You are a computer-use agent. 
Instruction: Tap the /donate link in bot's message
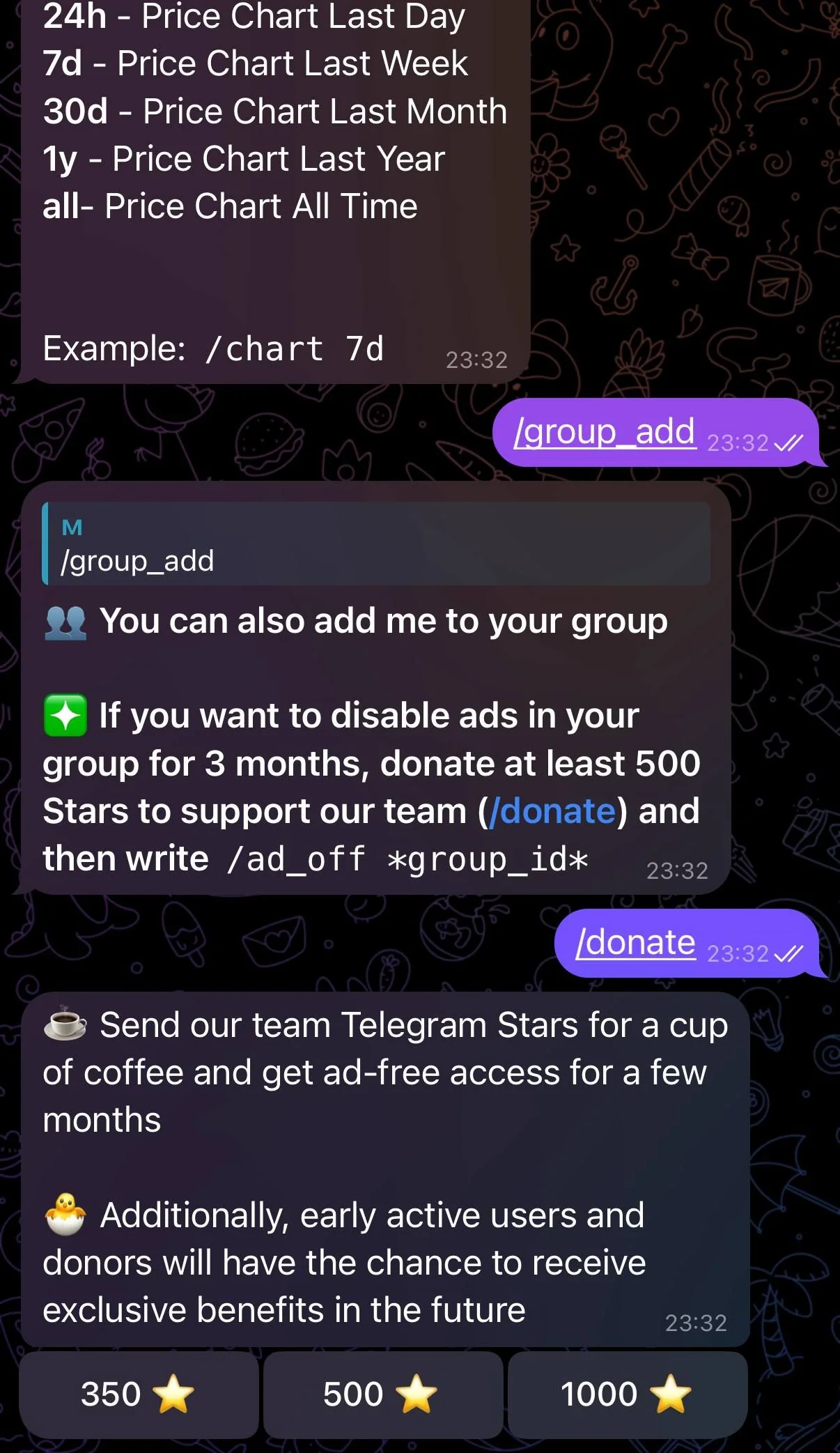[x=553, y=811]
